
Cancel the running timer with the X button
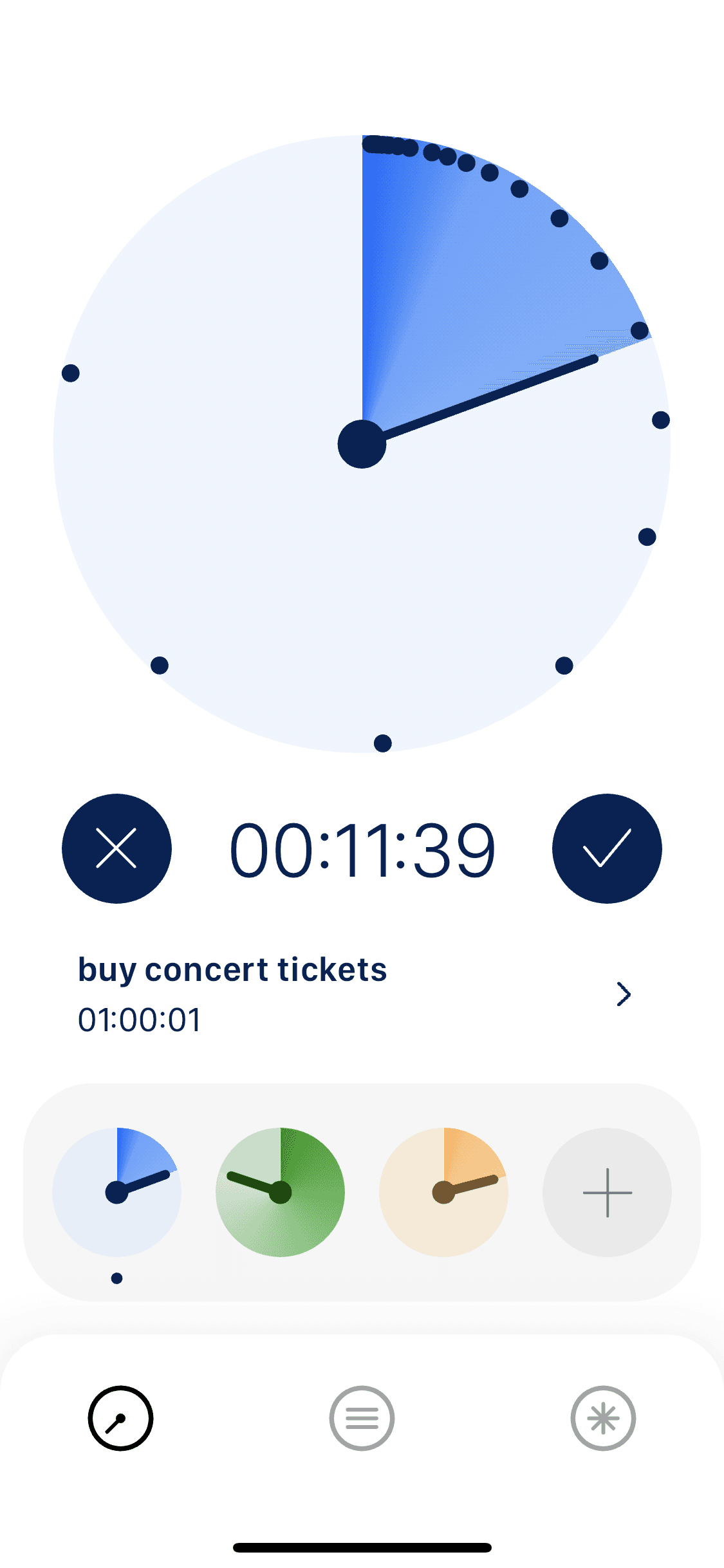point(116,848)
